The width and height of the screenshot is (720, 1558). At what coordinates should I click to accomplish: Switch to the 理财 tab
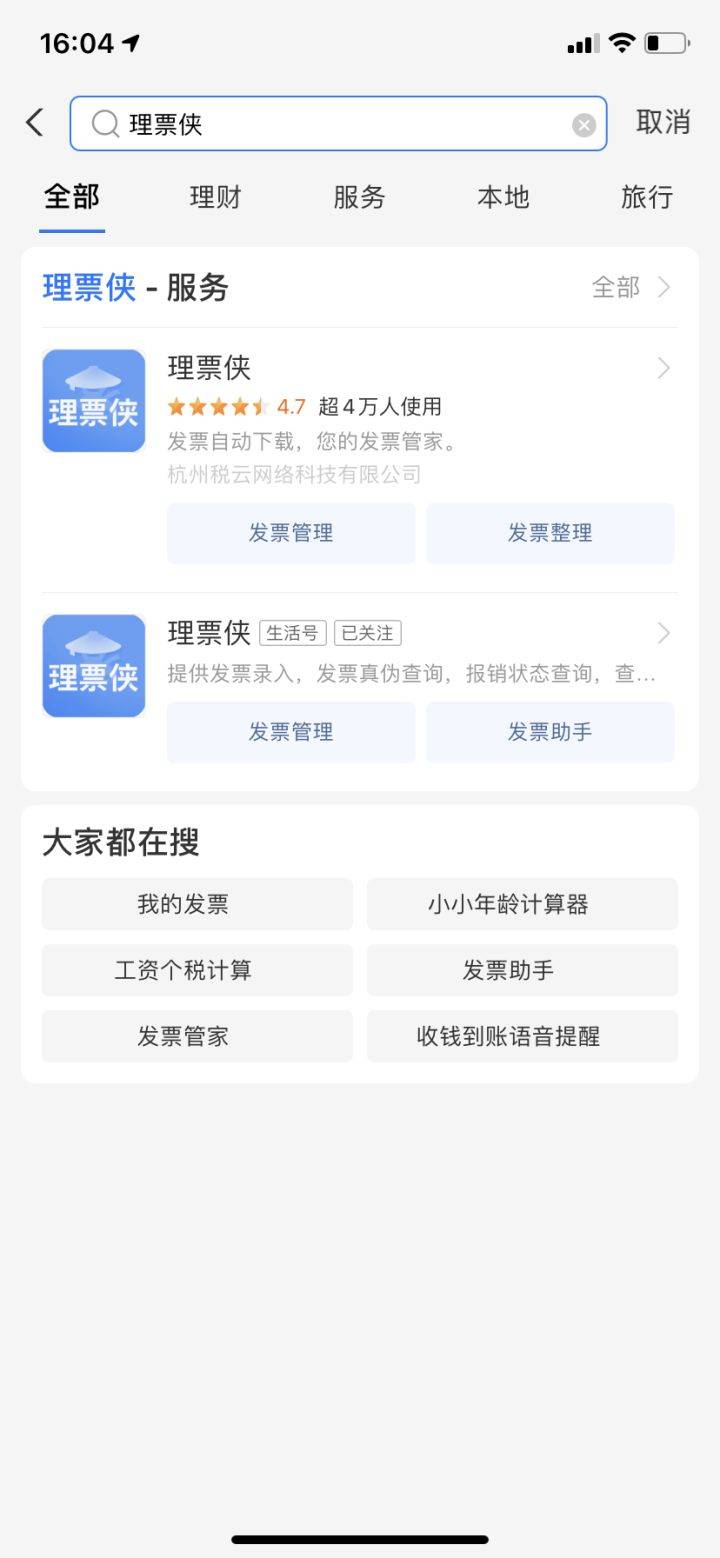pos(214,197)
